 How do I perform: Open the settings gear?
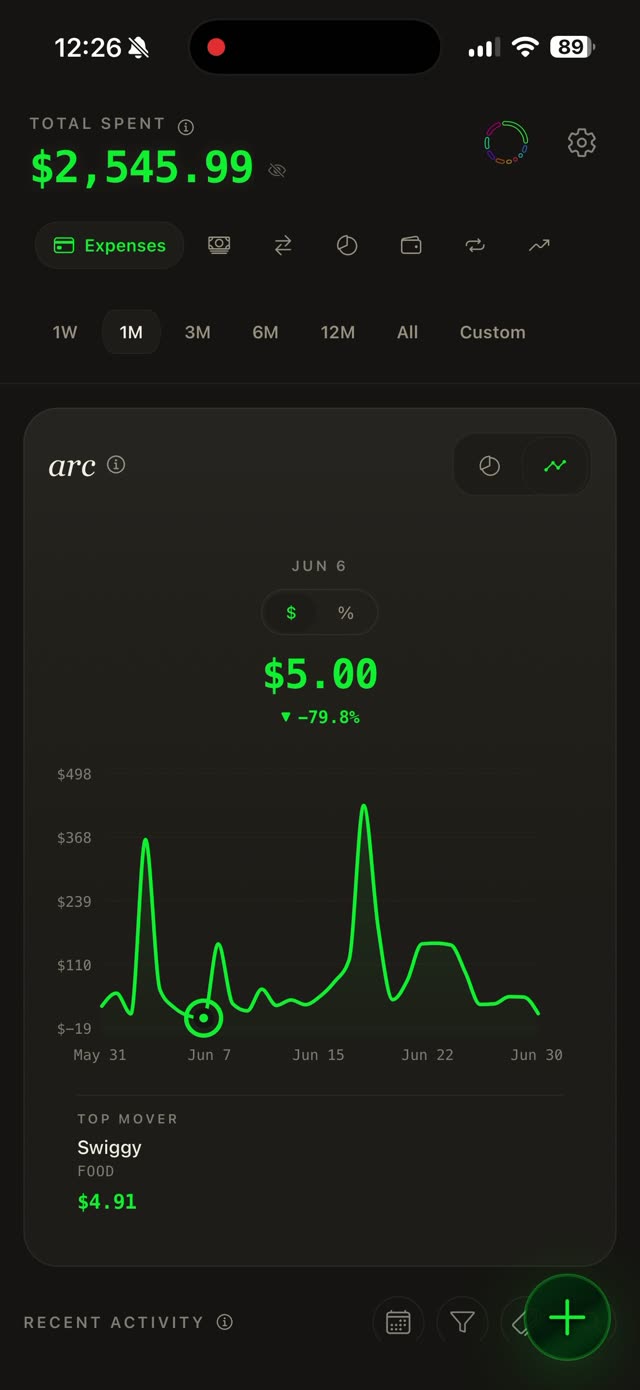coord(582,143)
